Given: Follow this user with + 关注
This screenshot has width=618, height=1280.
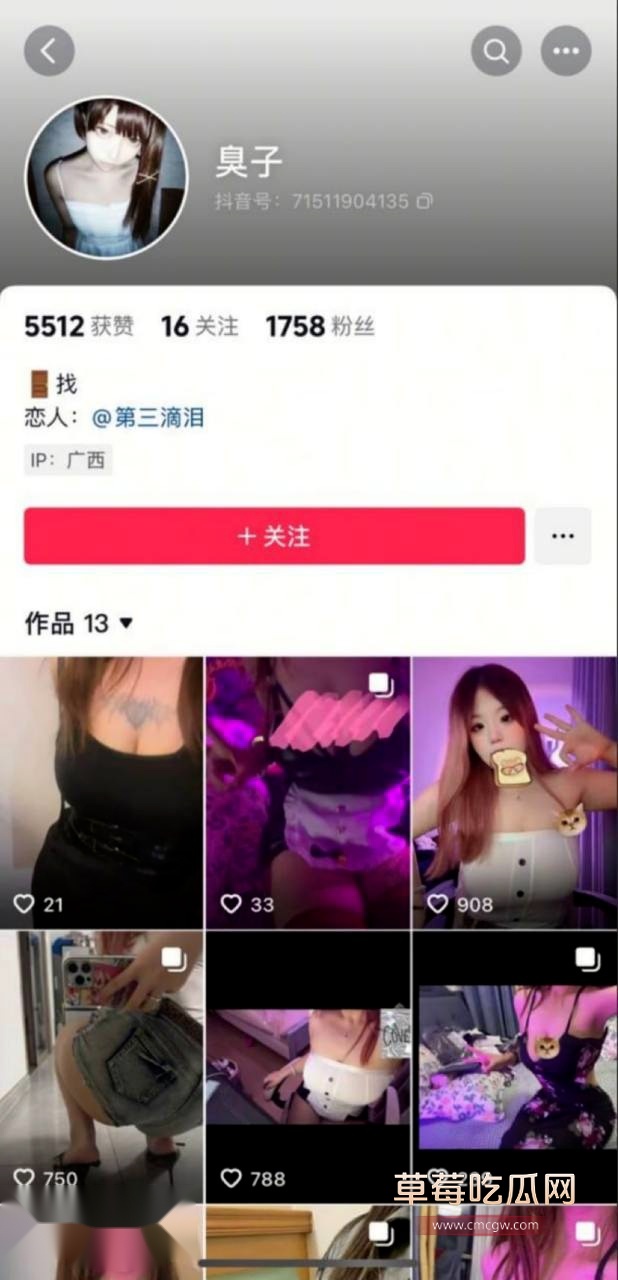Looking at the screenshot, I should (274, 536).
